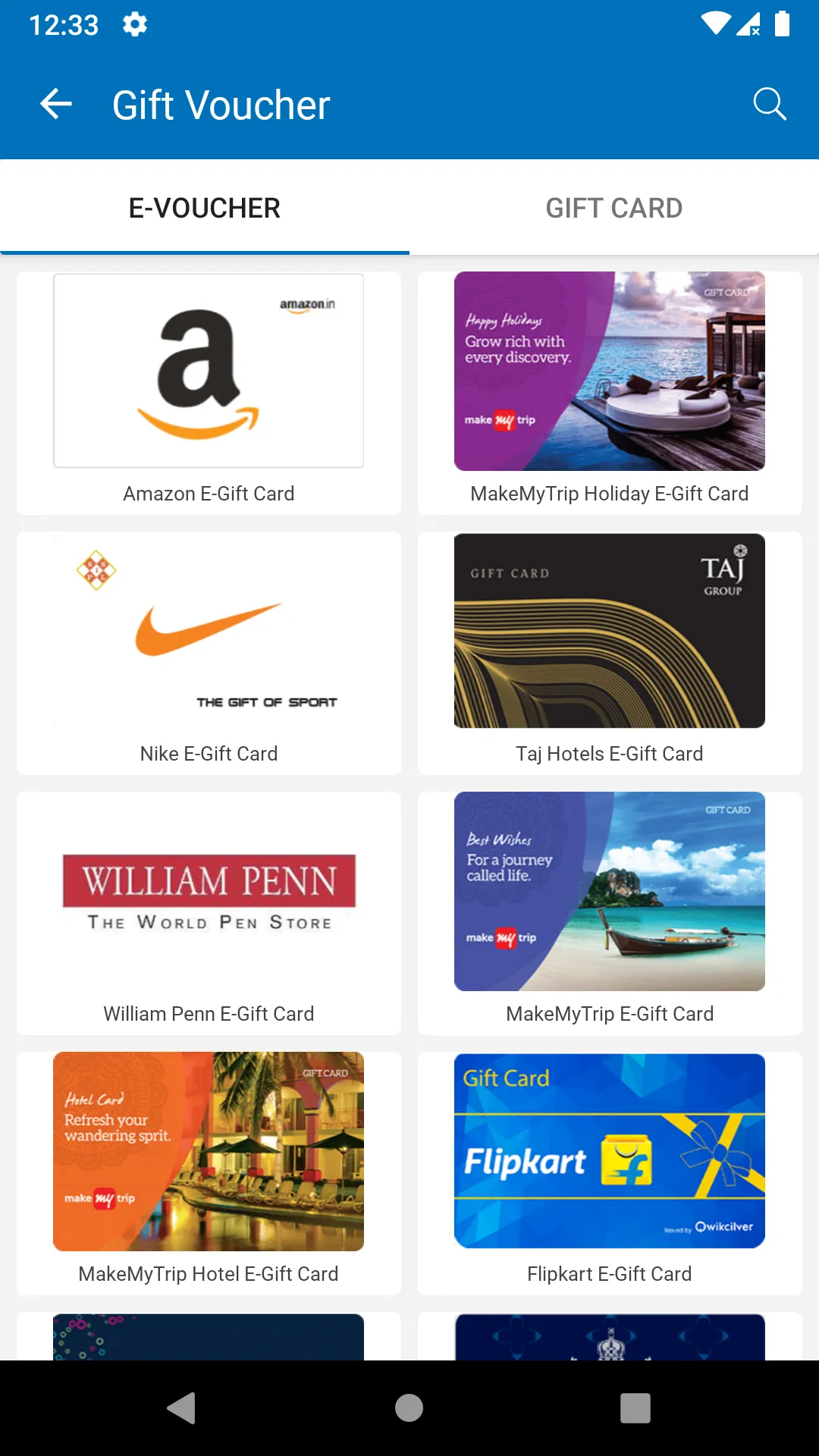This screenshot has width=819, height=1456.
Task: Tap the Wi-Fi status icon
Action: tap(717, 25)
